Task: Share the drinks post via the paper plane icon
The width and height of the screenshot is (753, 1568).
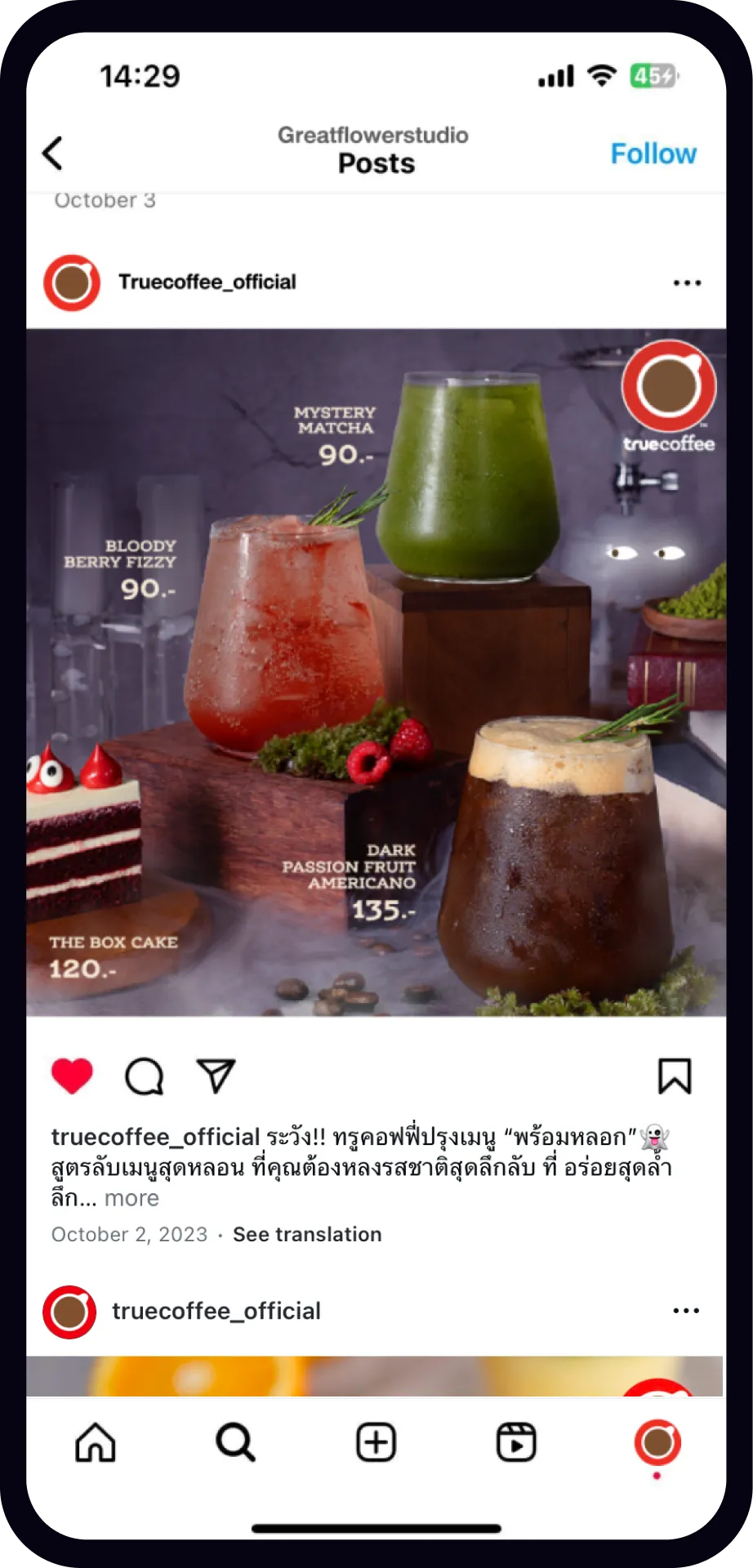Action: click(216, 1076)
